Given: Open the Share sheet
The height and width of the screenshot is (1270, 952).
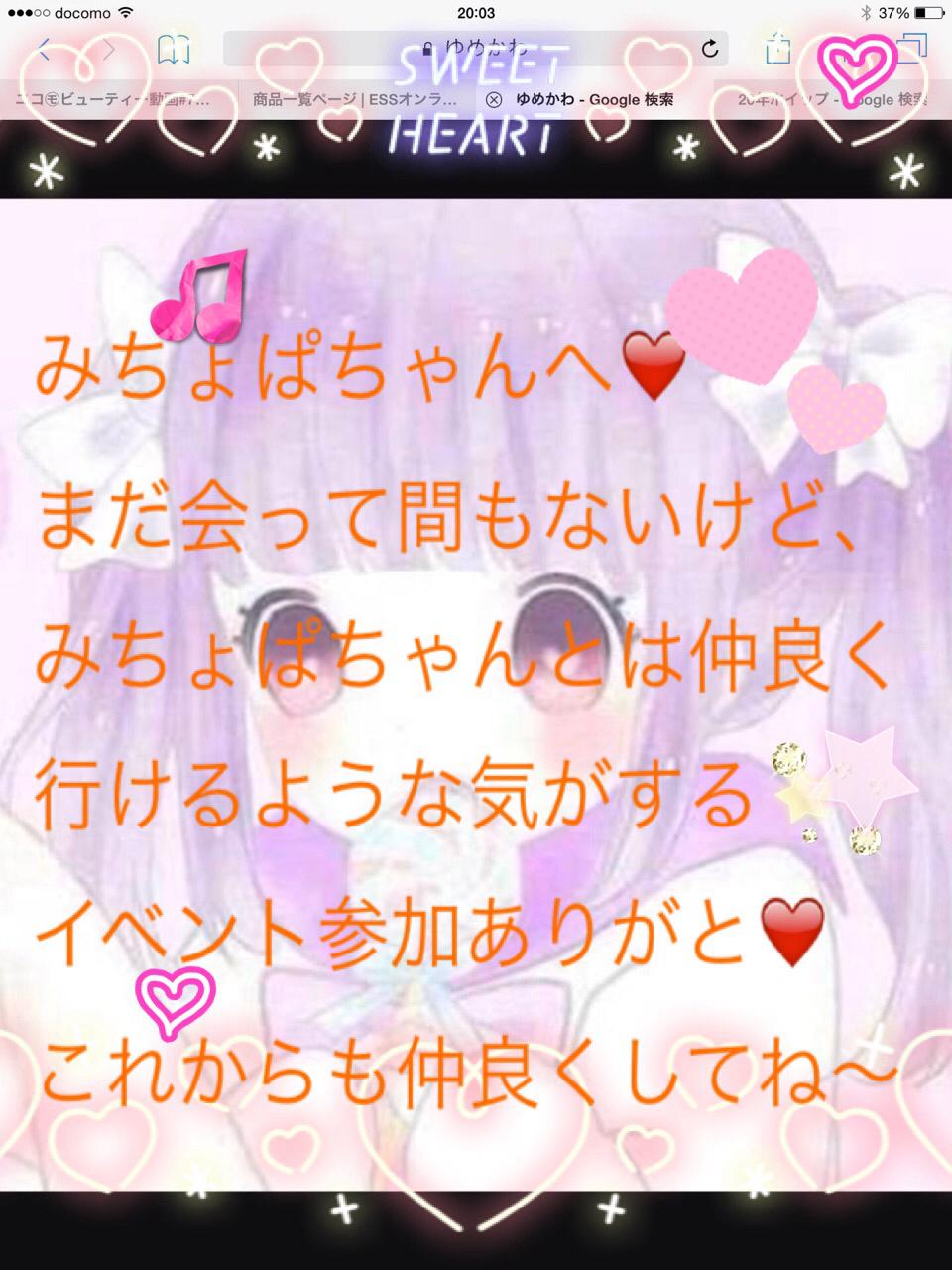Looking at the screenshot, I should coord(777,47).
